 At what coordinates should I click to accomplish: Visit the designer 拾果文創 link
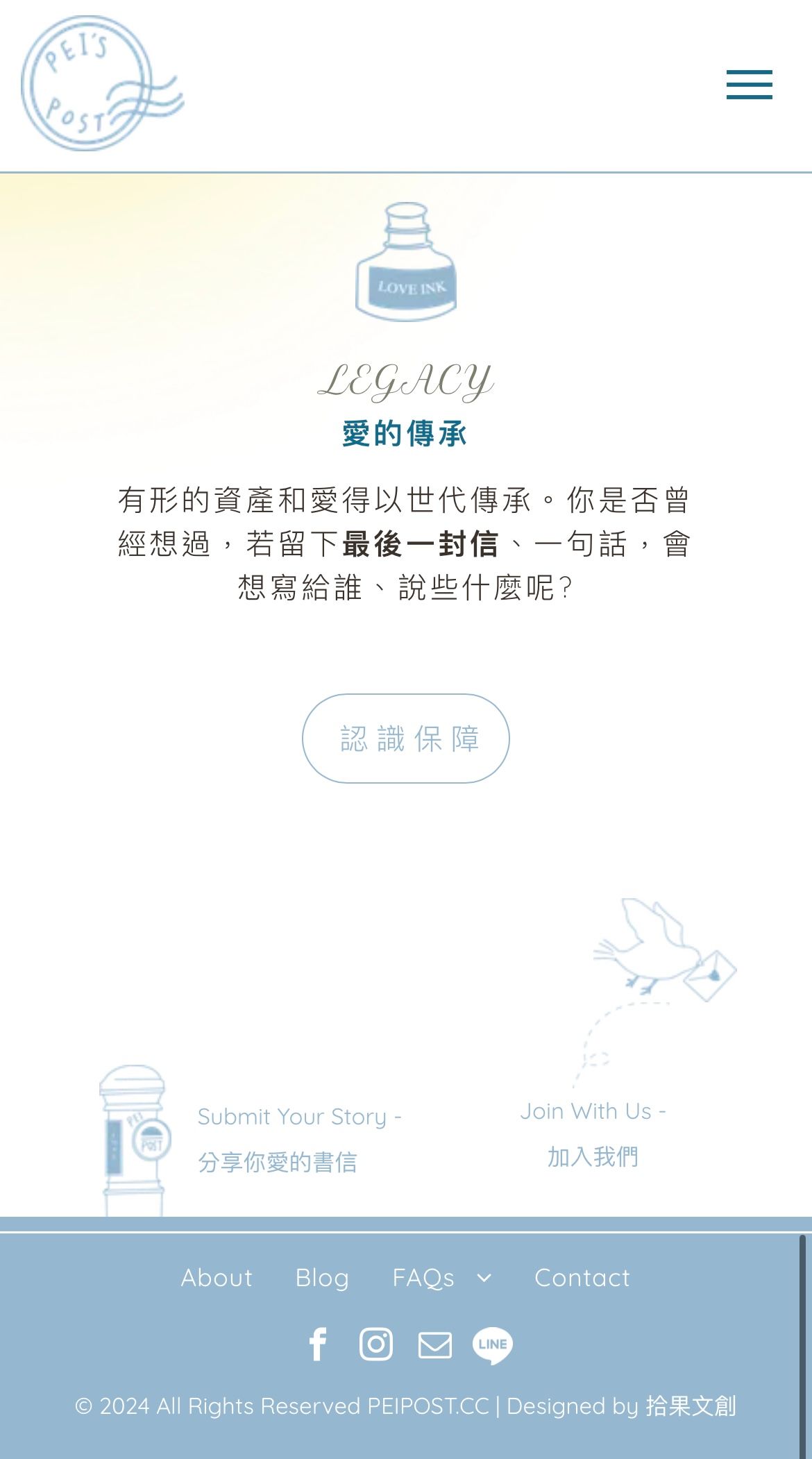[691, 1406]
